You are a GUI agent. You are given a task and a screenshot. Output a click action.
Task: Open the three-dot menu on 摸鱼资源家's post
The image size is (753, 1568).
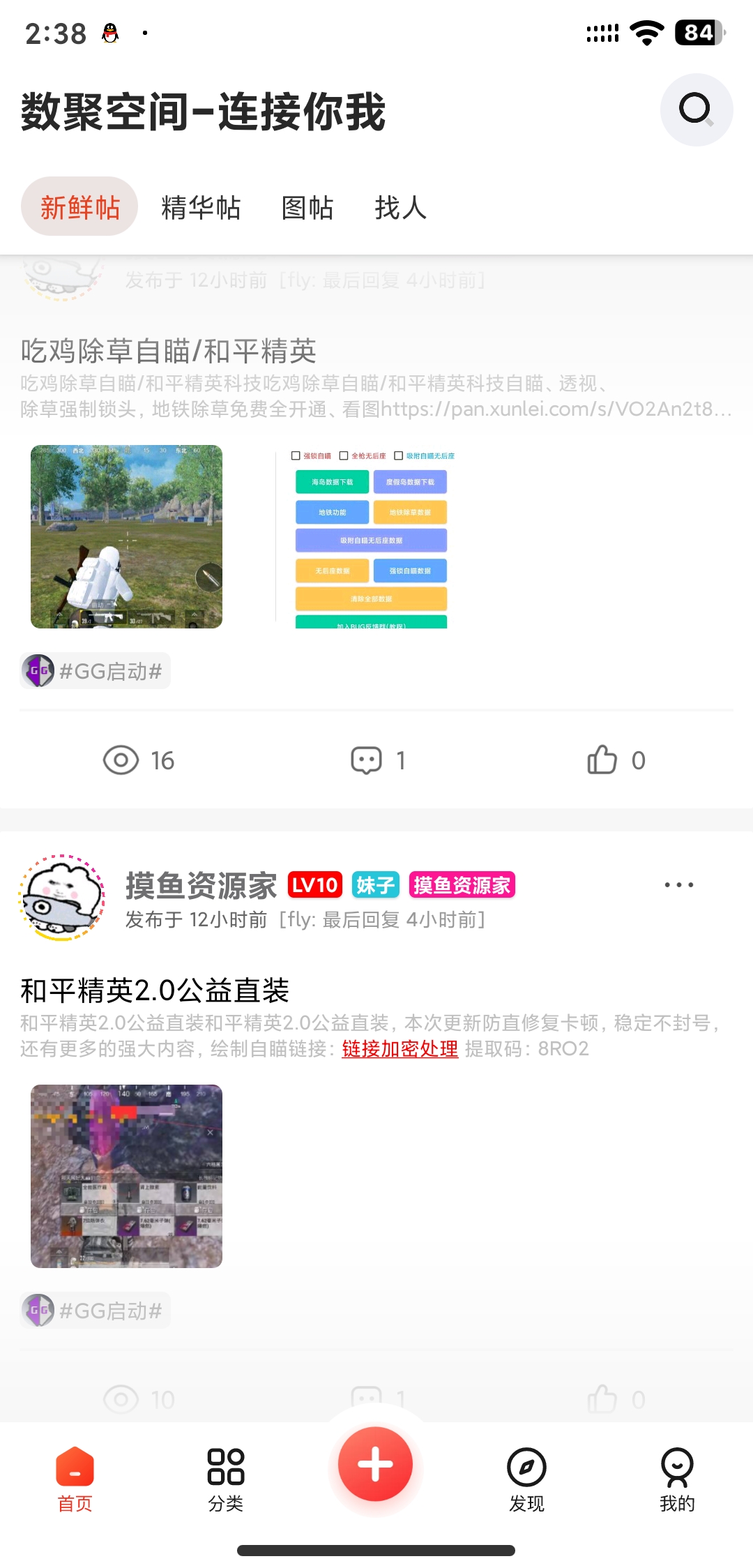pyautogui.click(x=678, y=884)
